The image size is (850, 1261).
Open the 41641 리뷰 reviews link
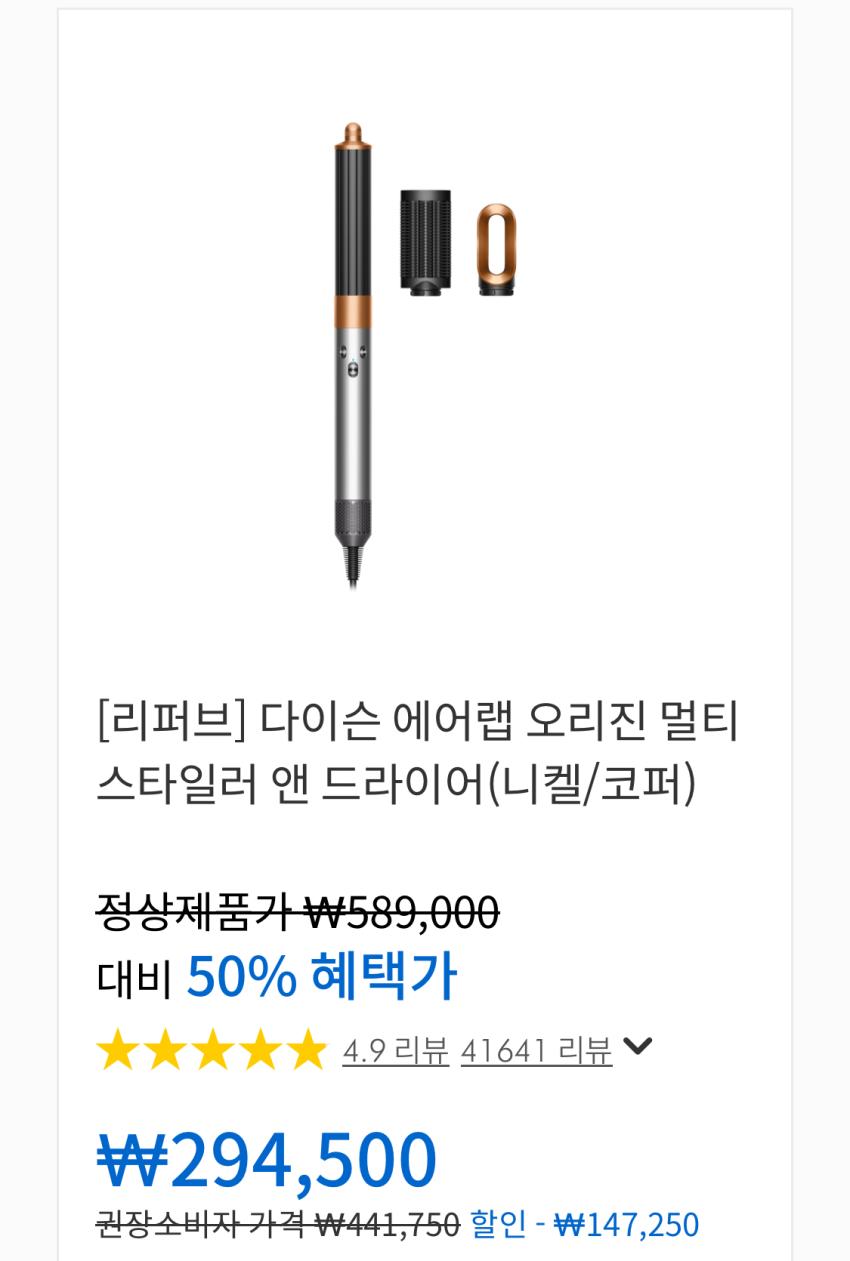click(x=536, y=1051)
